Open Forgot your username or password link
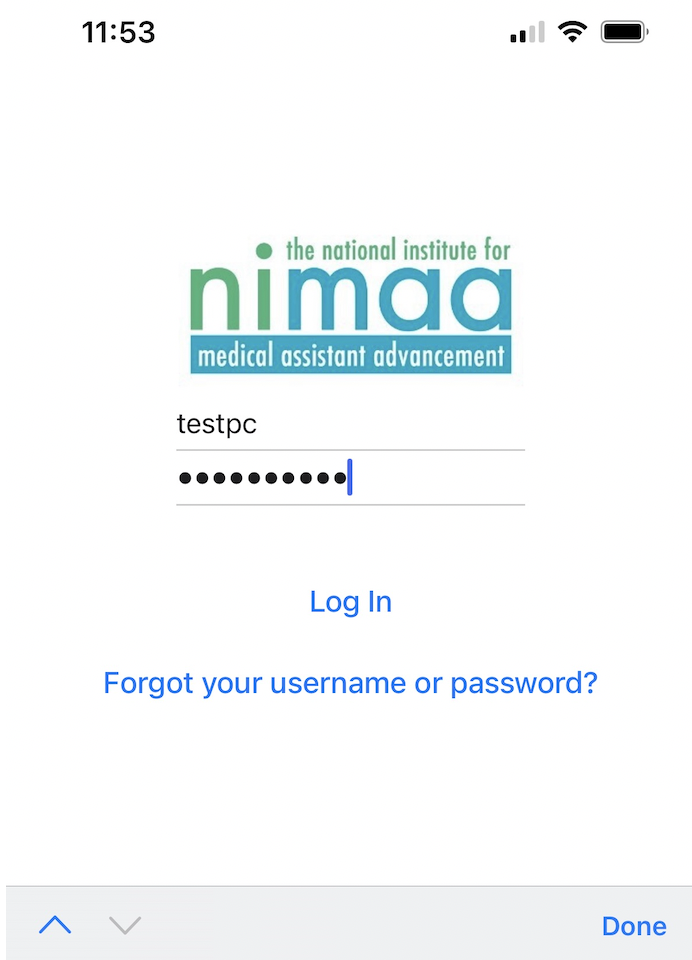 coord(350,683)
